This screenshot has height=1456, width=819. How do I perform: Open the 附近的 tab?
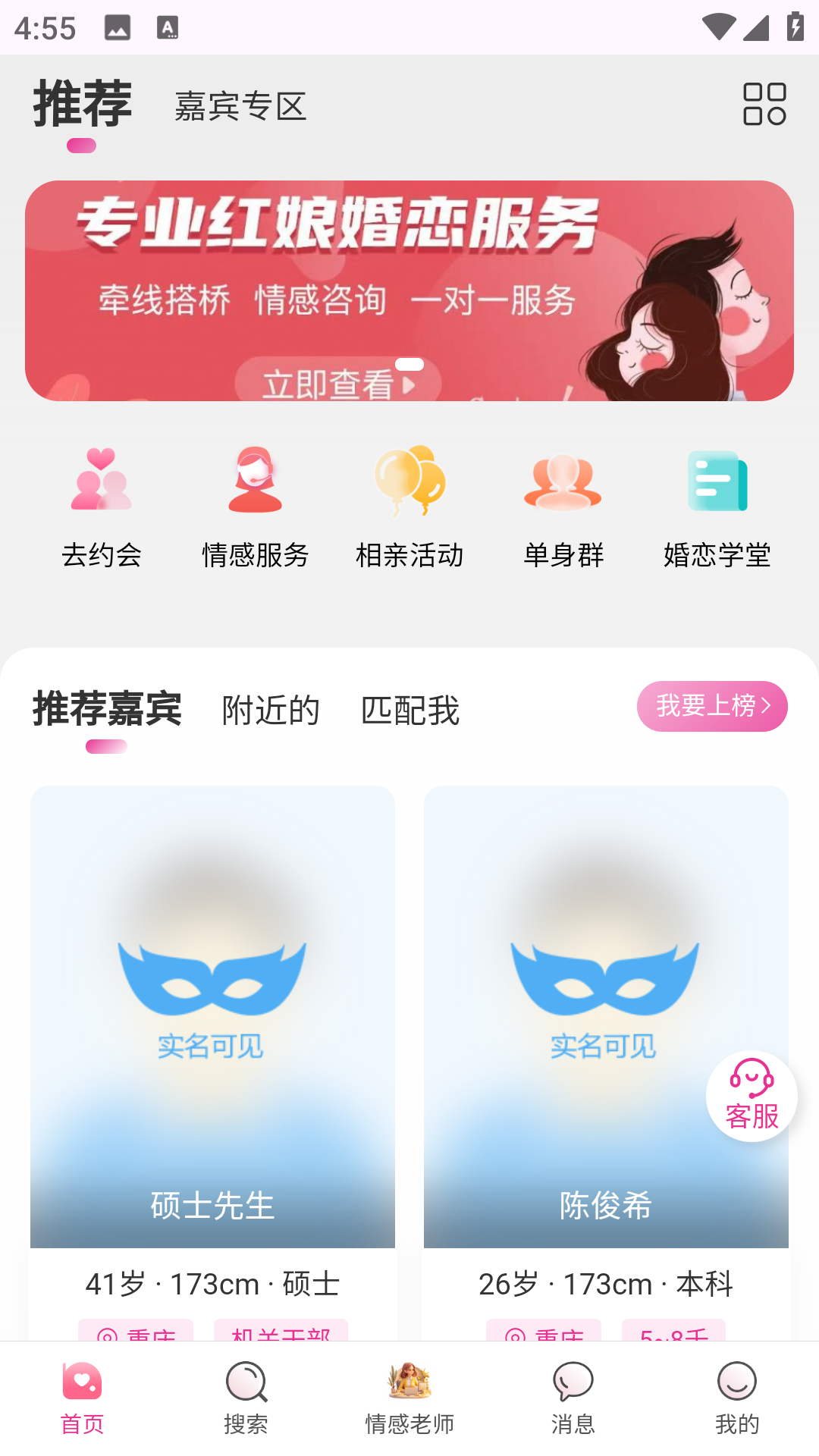coord(270,711)
